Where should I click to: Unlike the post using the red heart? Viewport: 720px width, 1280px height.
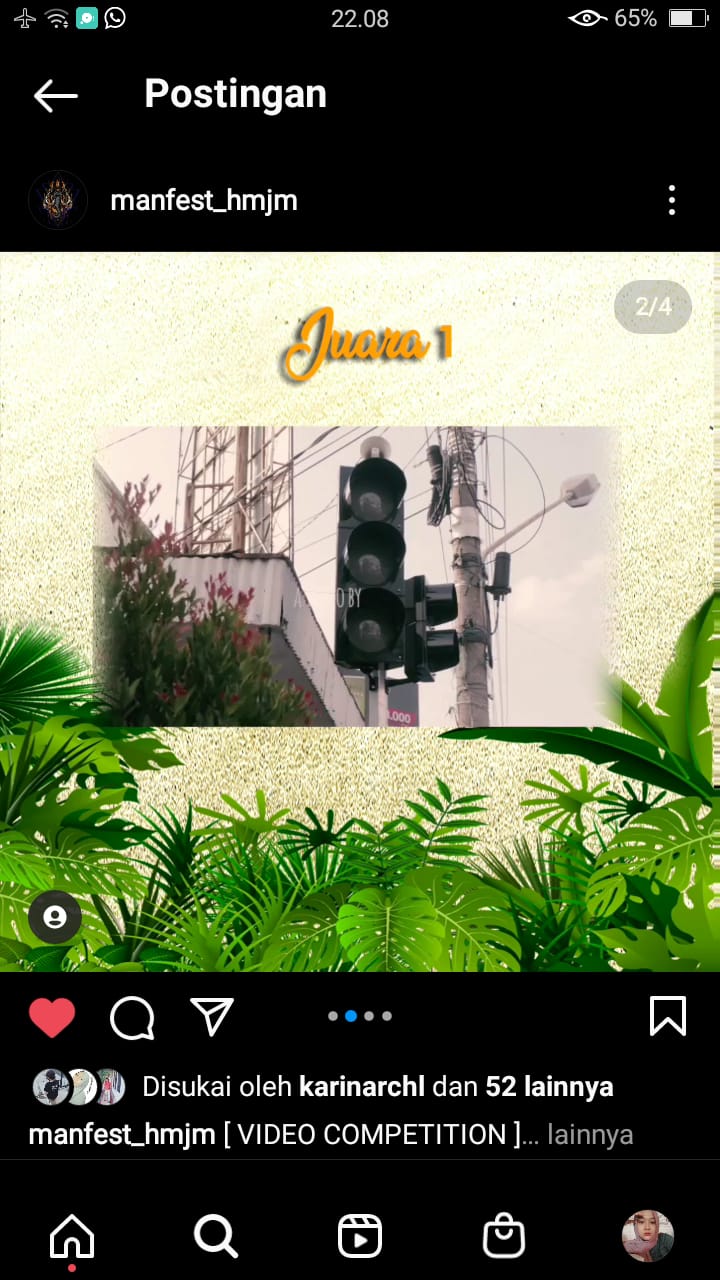(52, 1017)
